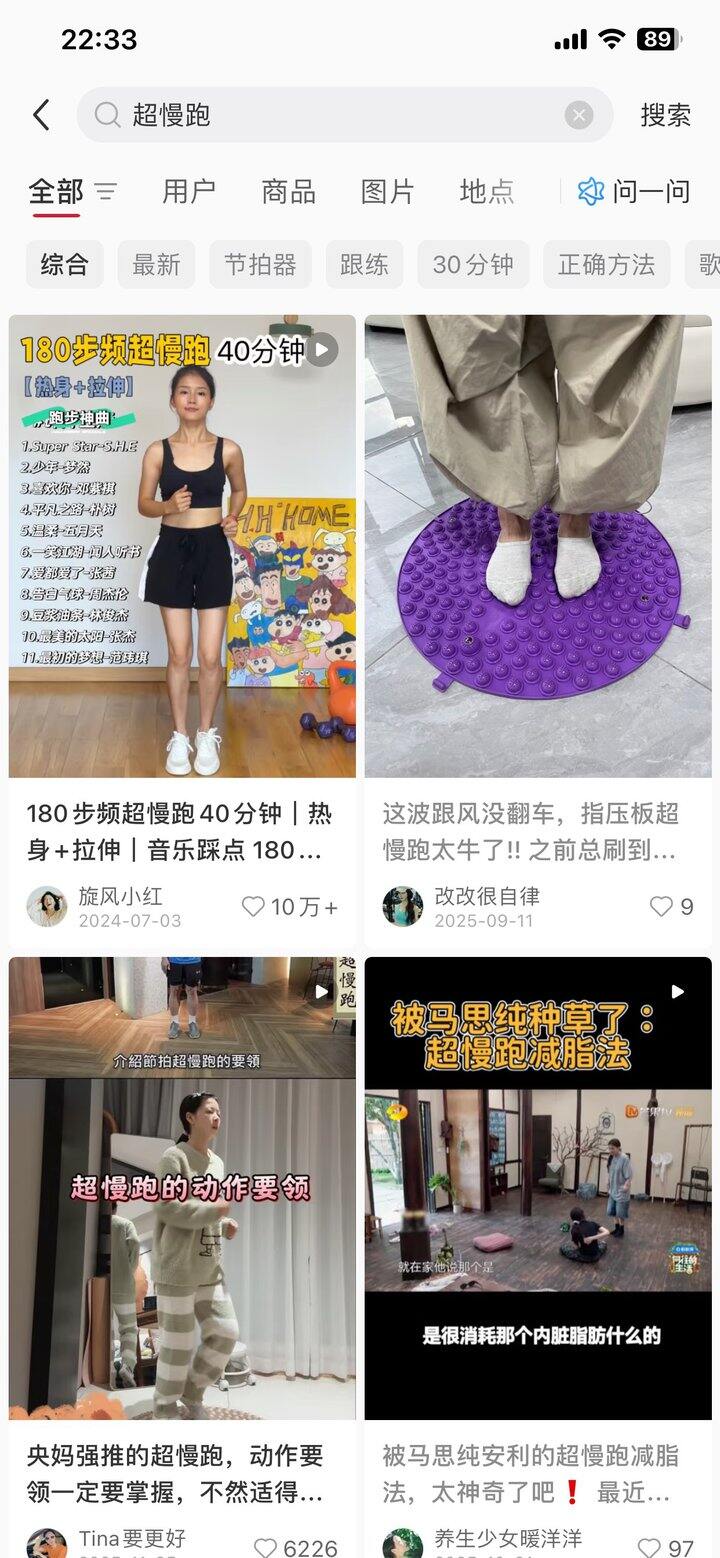Go back using the arrow icon
Image resolution: width=720 pixels, height=1558 pixels.
41,115
